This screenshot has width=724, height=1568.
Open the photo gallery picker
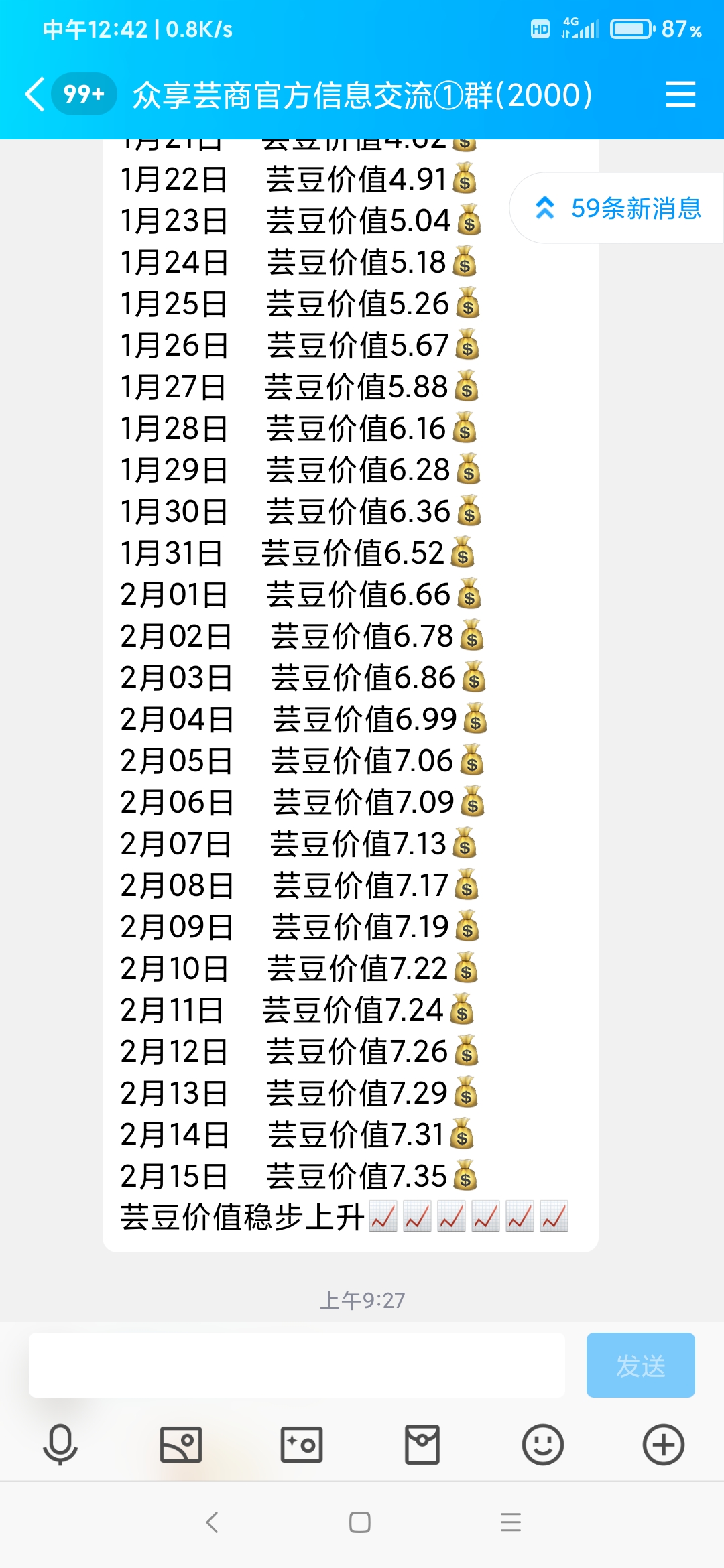(x=181, y=1444)
